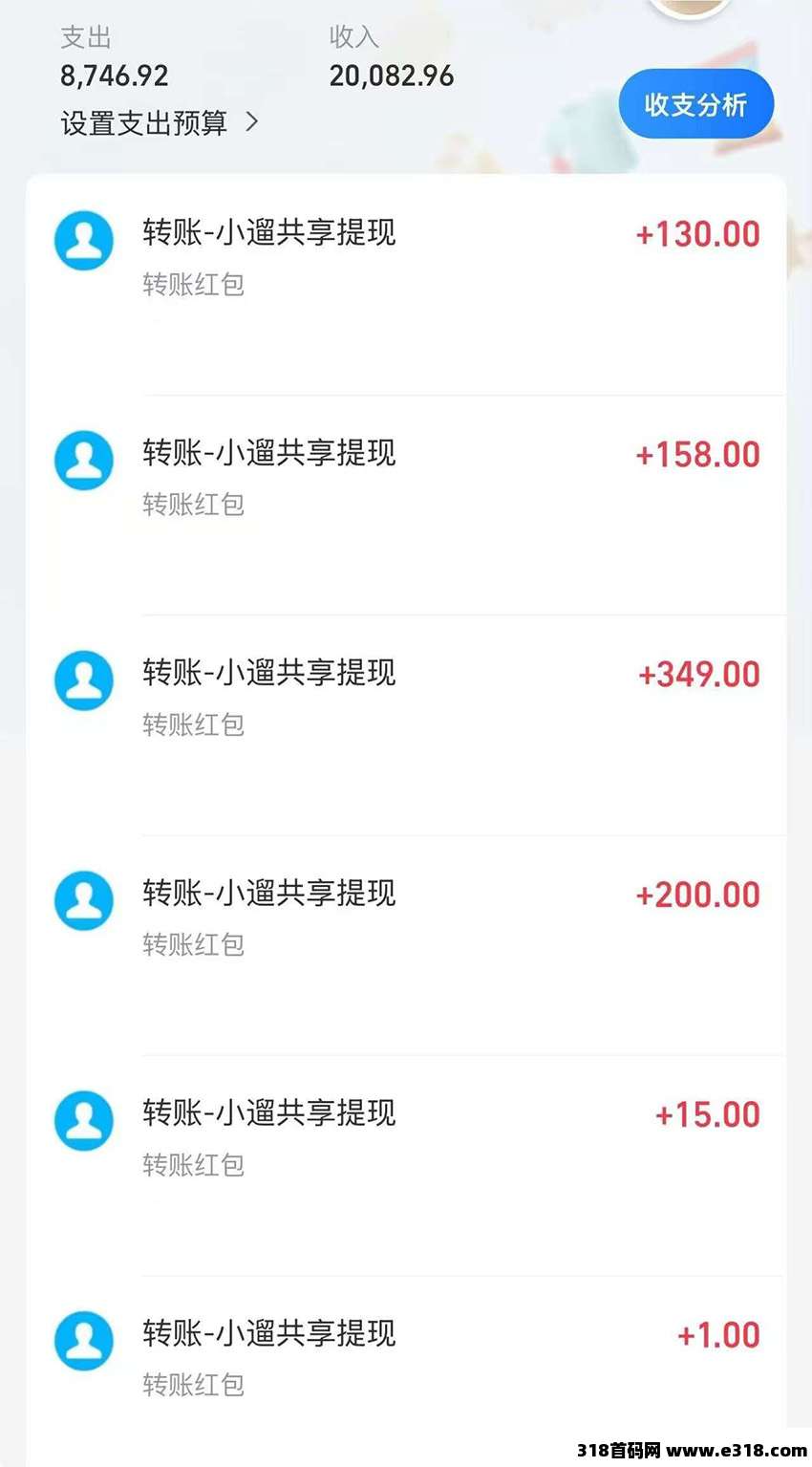Screen dimensions: 812x1467
Task: Show details of the +15.00 transfer
Action: (406, 1165)
